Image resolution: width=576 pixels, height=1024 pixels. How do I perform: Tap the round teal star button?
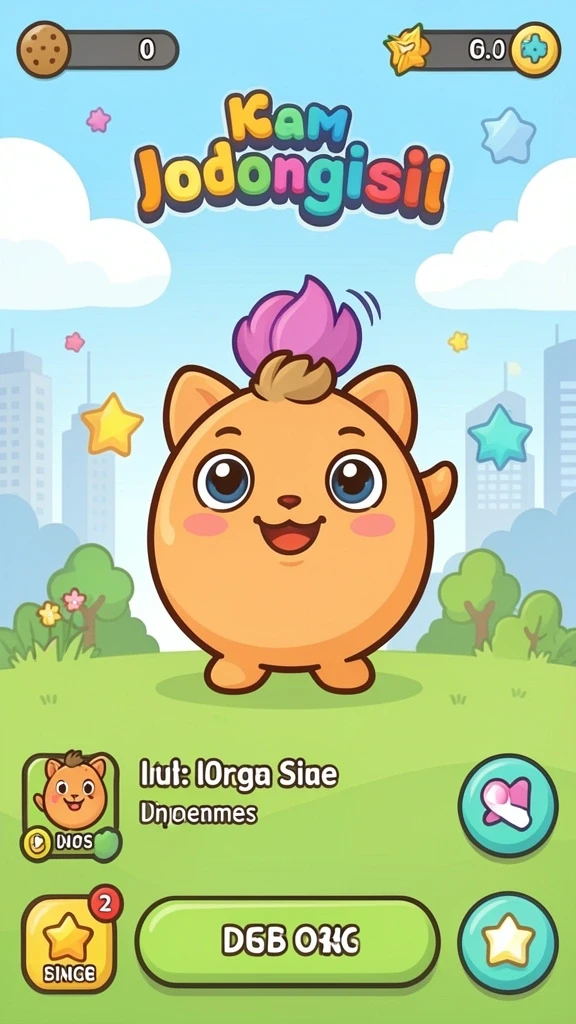click(x=508, y=942)
